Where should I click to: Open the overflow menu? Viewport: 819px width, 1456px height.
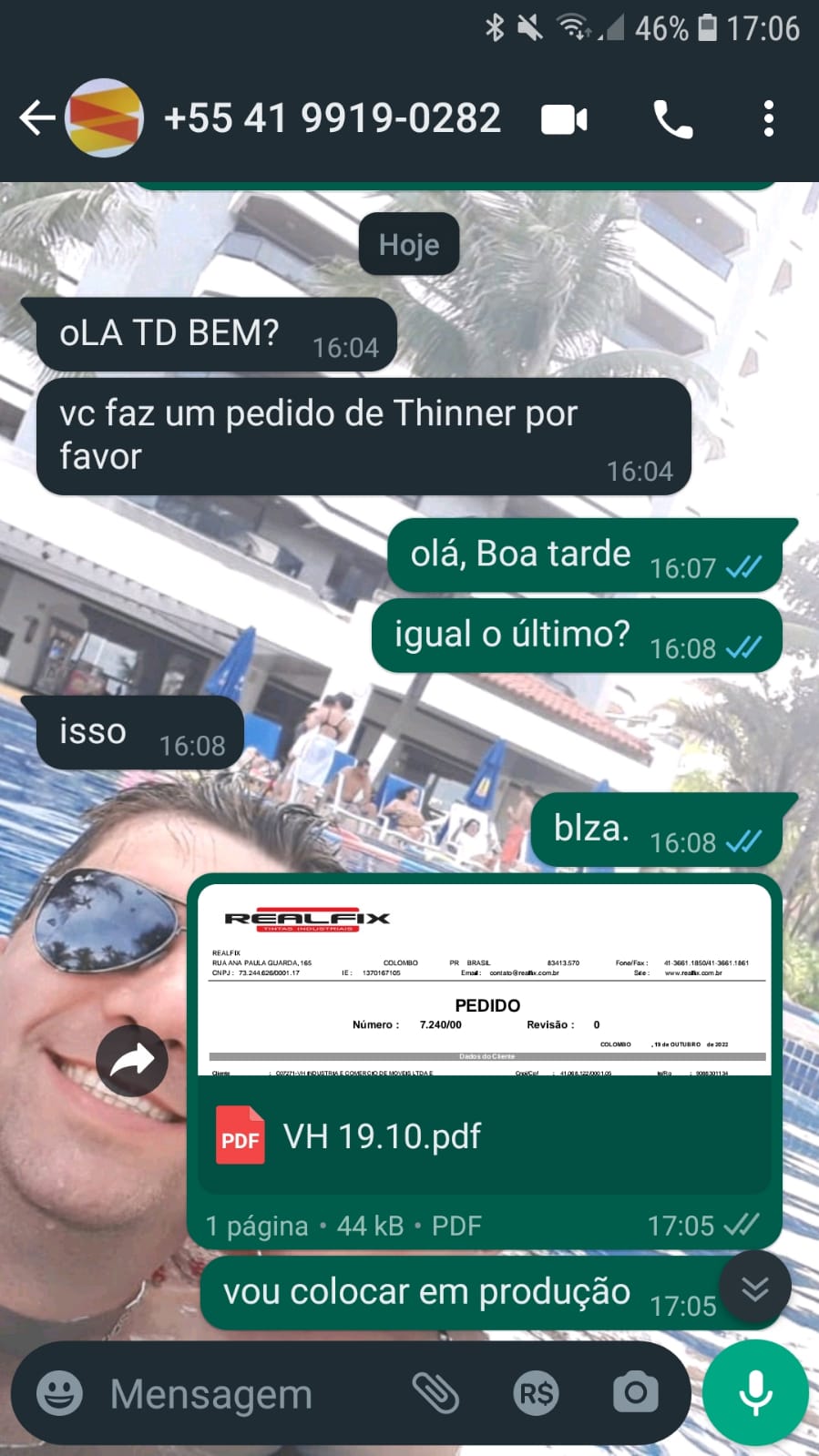(x=768, y=119)
